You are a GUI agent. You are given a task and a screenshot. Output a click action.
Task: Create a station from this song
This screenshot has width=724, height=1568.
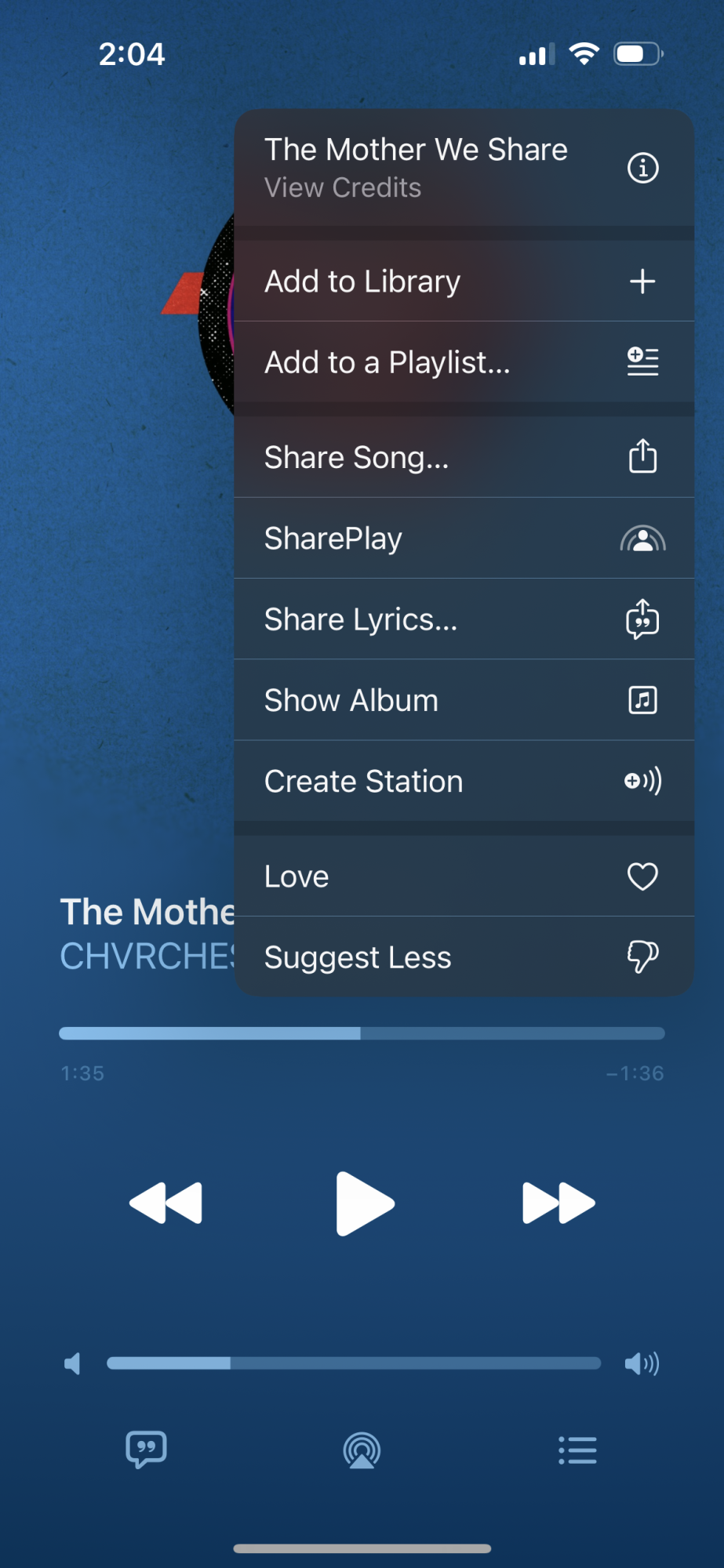point(463,781)
